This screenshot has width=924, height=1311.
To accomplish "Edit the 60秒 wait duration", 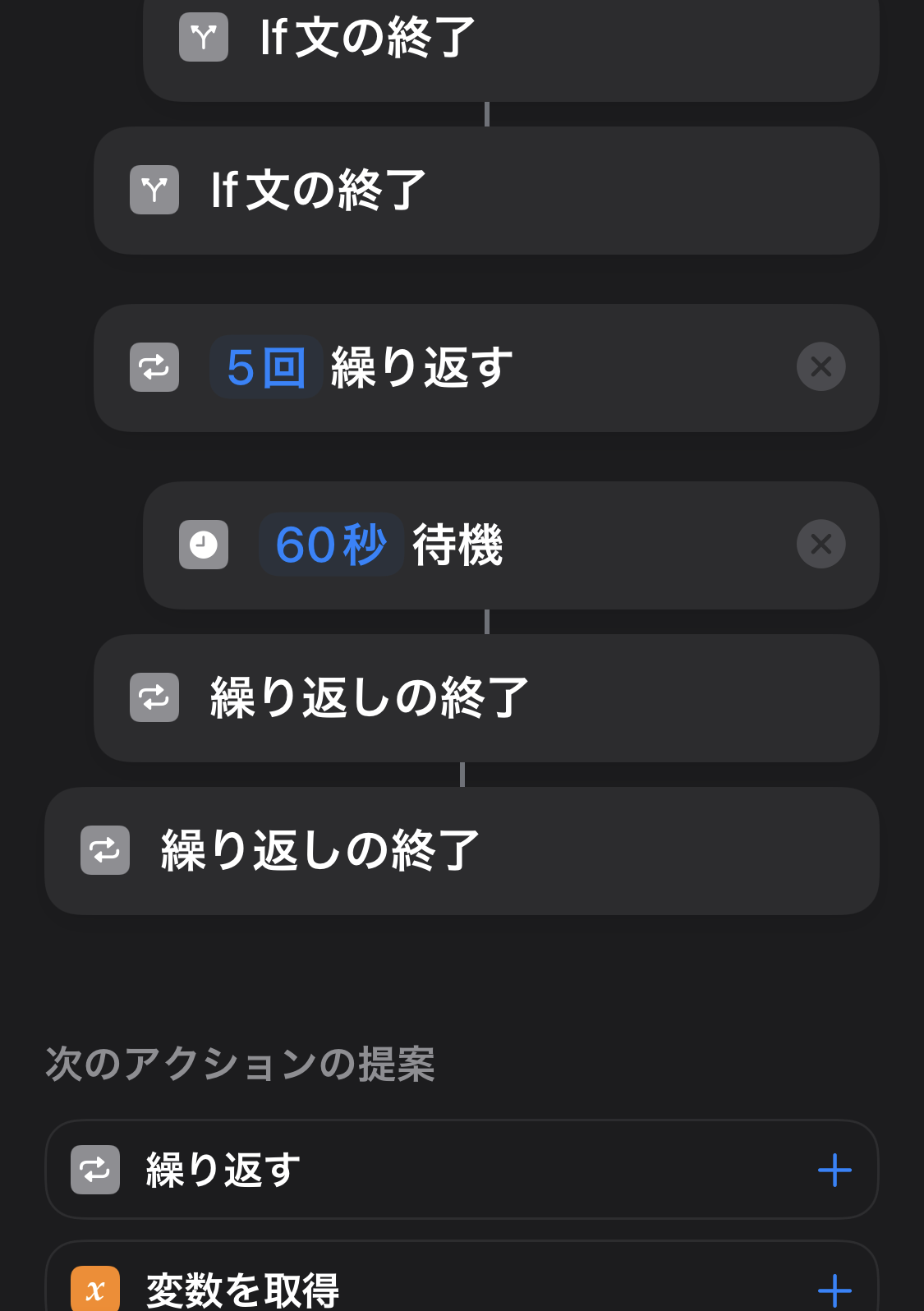I will [x=330, y=545].
